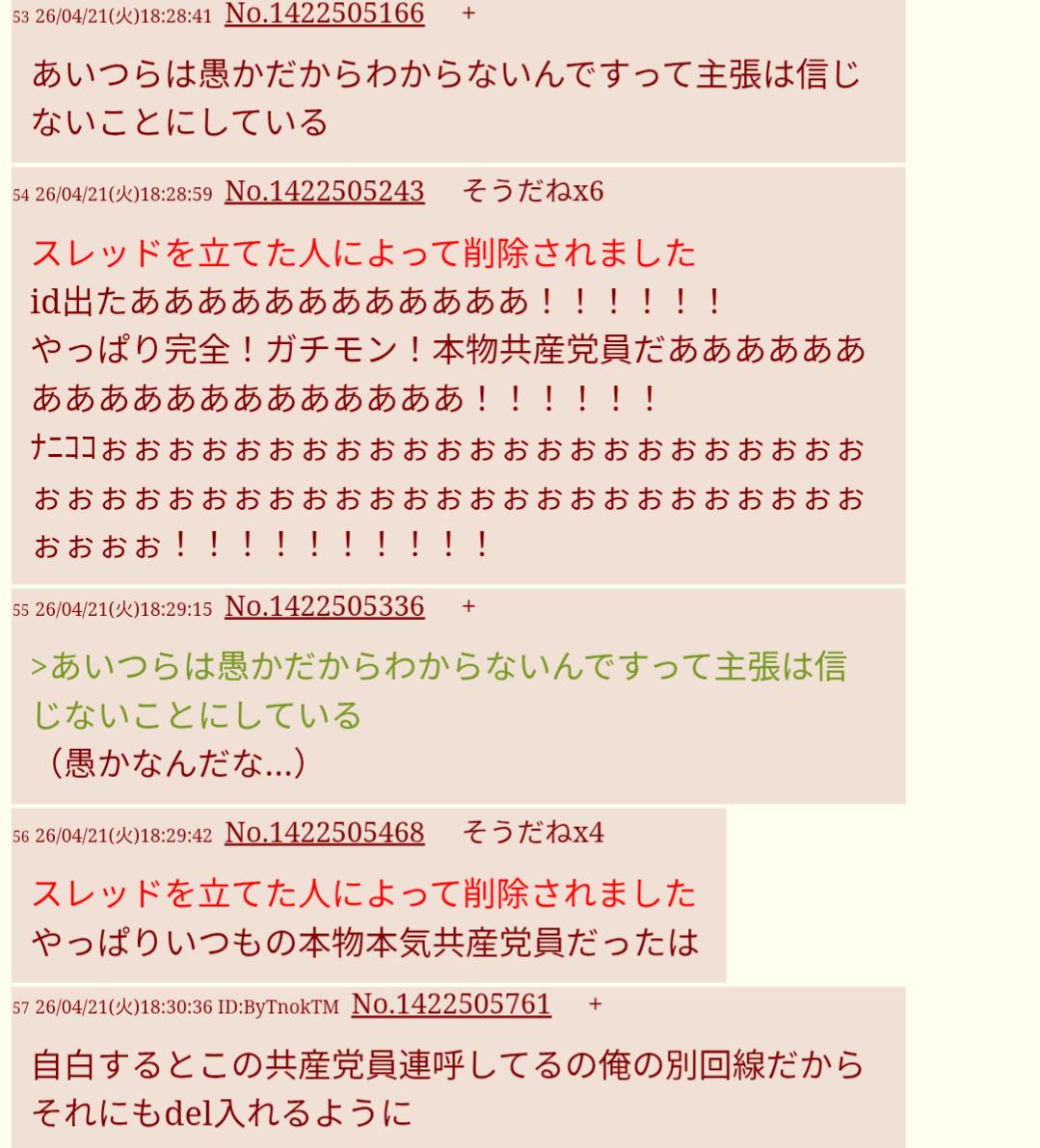Tap the + next to No.1422505336
This screenshot has width=1040, height=1148.
(x=469, y=606)
